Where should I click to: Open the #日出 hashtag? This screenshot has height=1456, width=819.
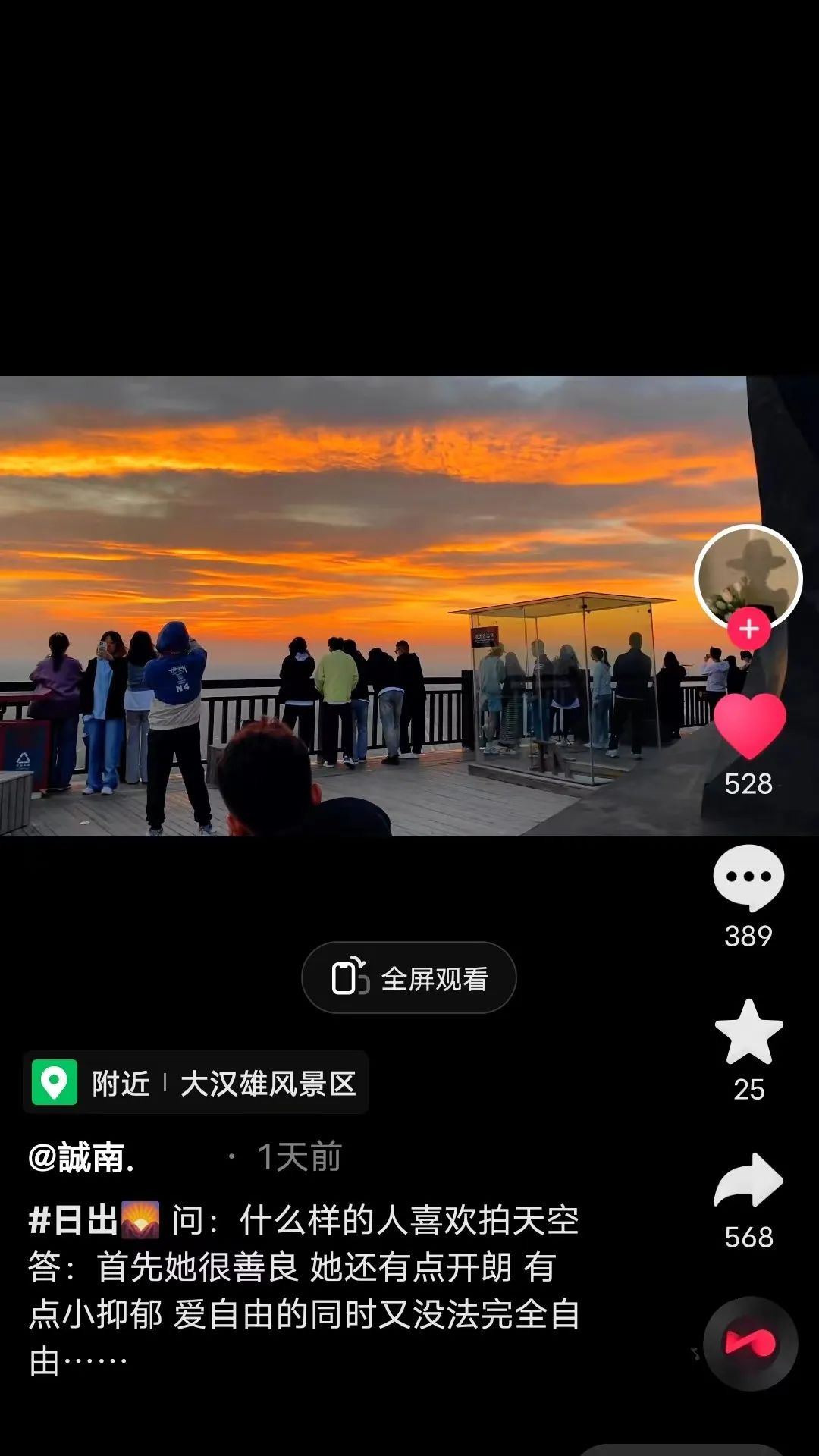point(74,1220)
